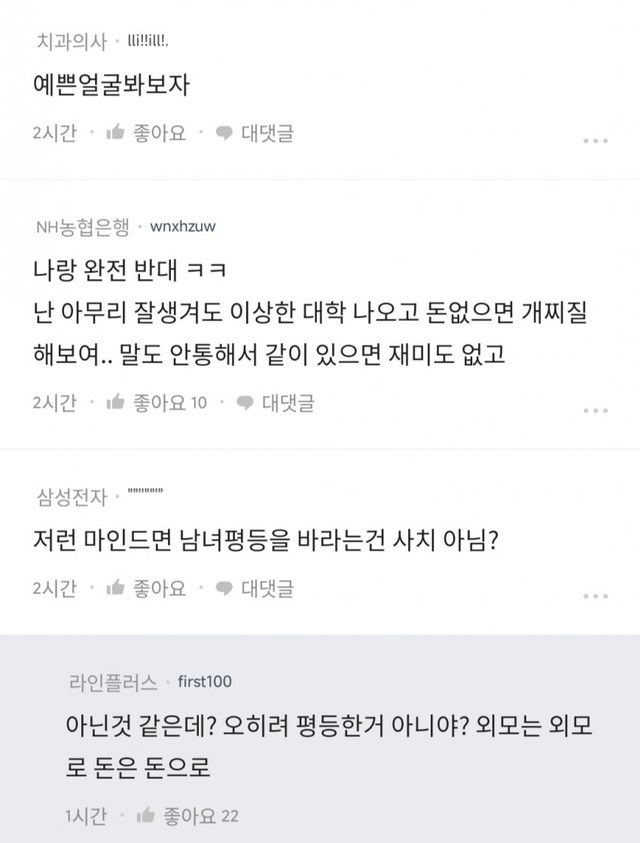
Task: Tap 대댓글 under the NH농협은행 comment
Action: pos(275,403)
